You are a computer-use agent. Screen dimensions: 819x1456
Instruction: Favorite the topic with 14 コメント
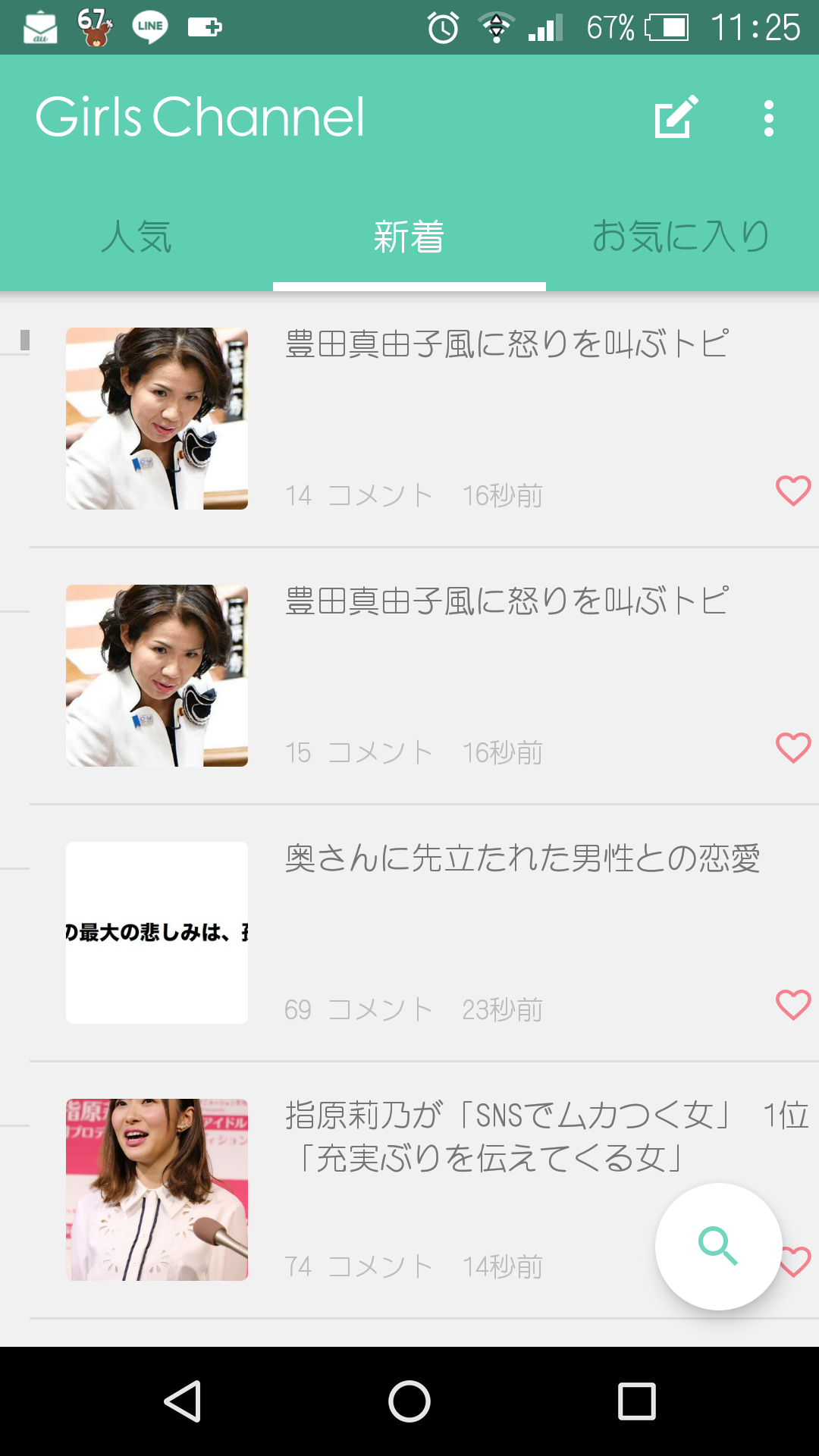(x=793, y=491)
